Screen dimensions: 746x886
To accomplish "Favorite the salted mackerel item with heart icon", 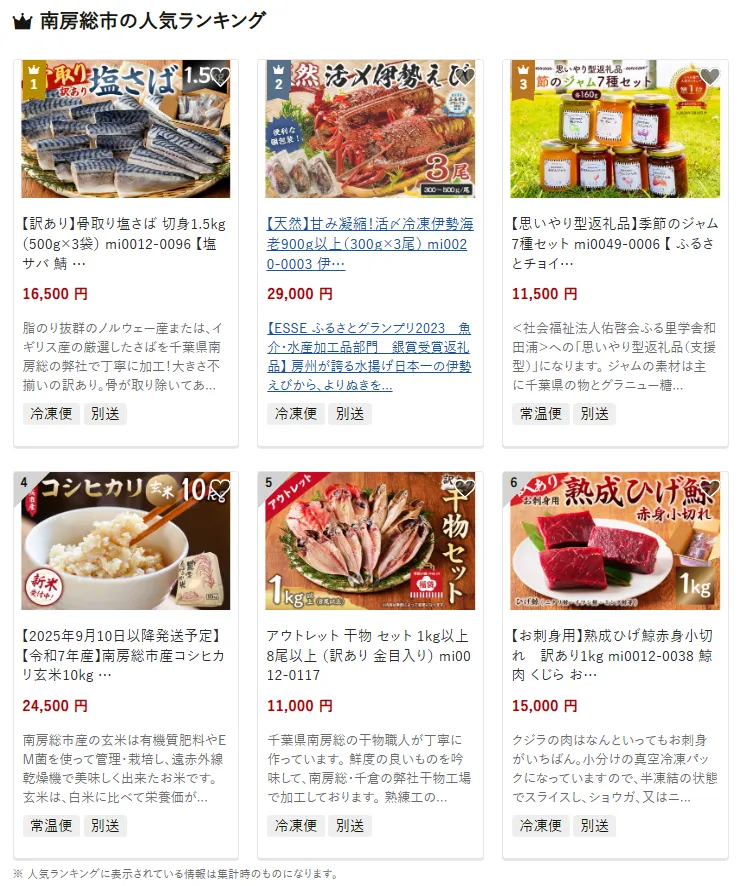I will pos(220,76).
